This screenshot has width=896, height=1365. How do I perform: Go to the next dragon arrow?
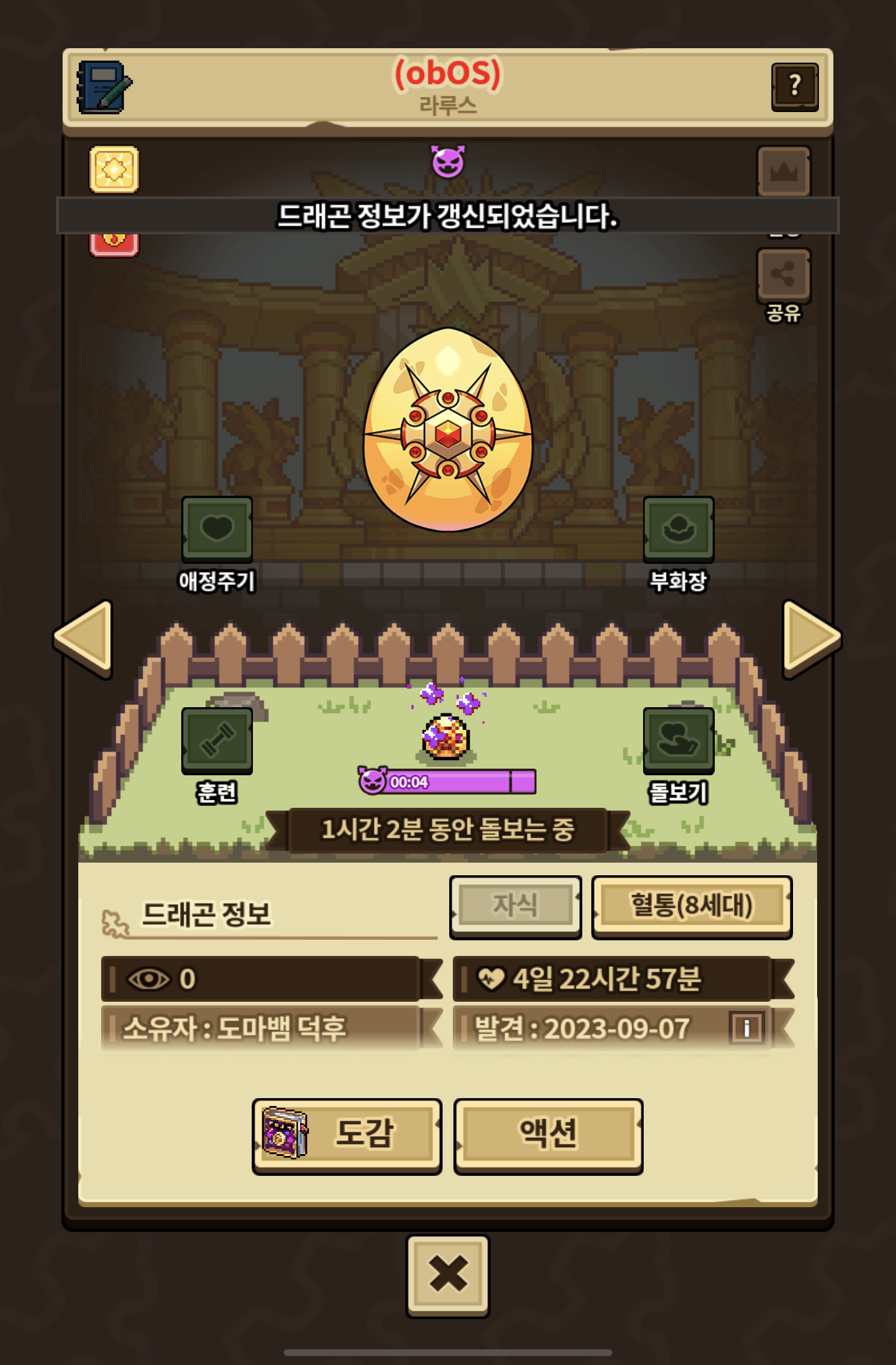(x=812, y=639)
